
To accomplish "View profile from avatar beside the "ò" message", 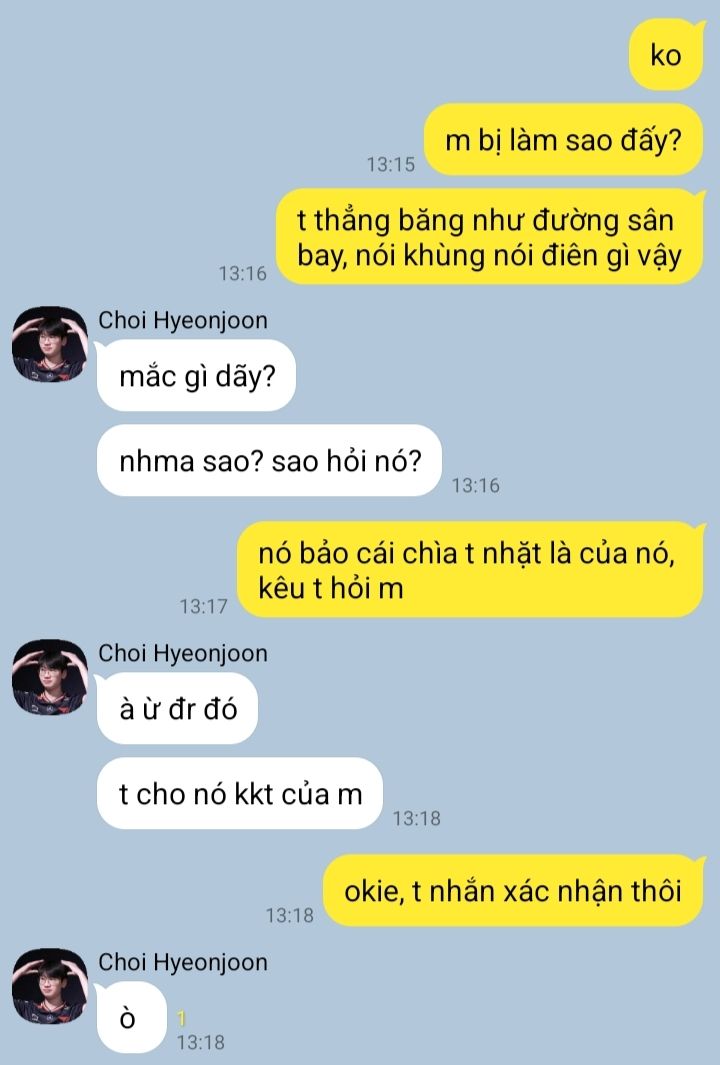I will 50,987.
